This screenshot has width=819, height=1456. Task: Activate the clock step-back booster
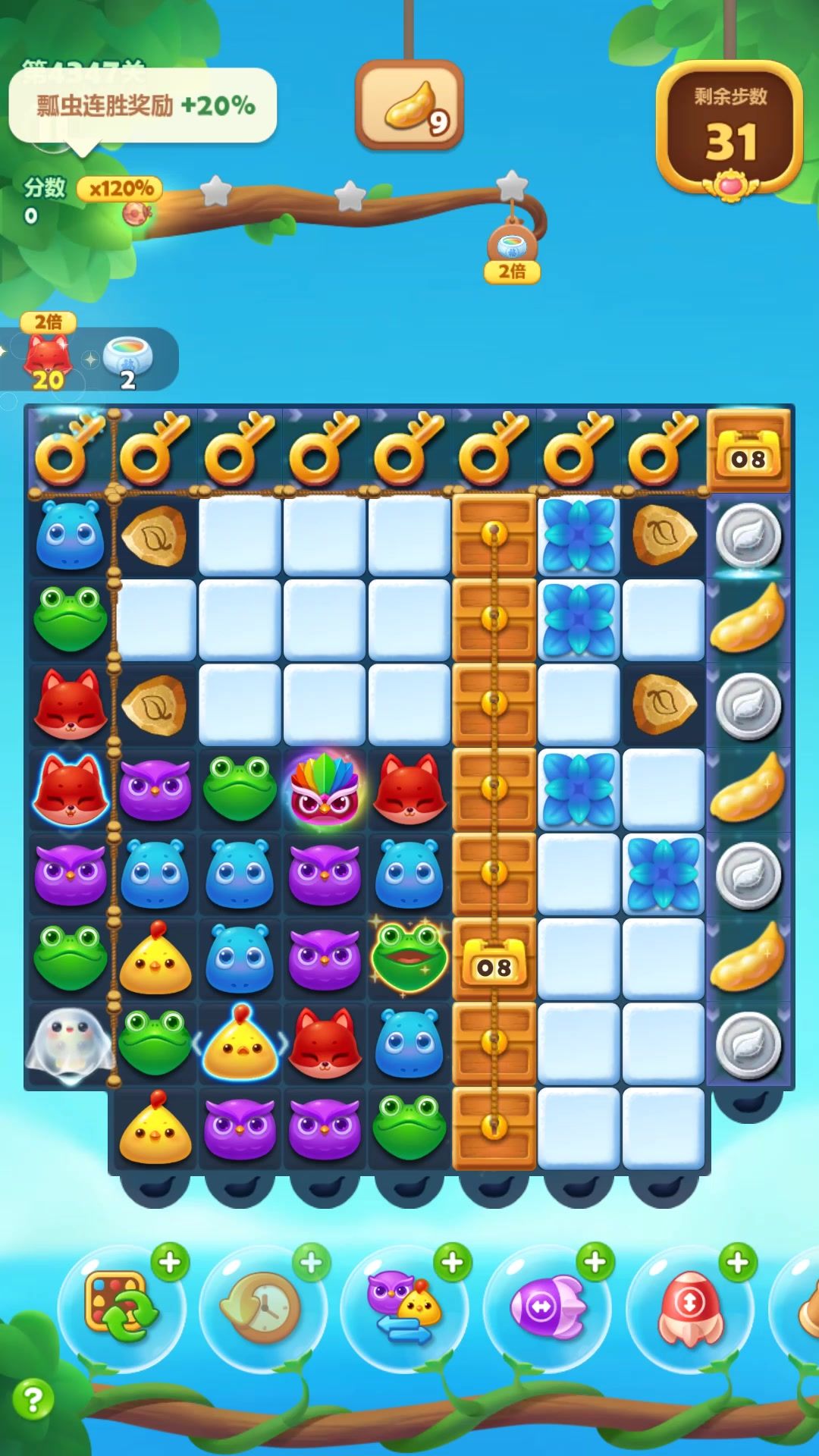click(262, 1310)
